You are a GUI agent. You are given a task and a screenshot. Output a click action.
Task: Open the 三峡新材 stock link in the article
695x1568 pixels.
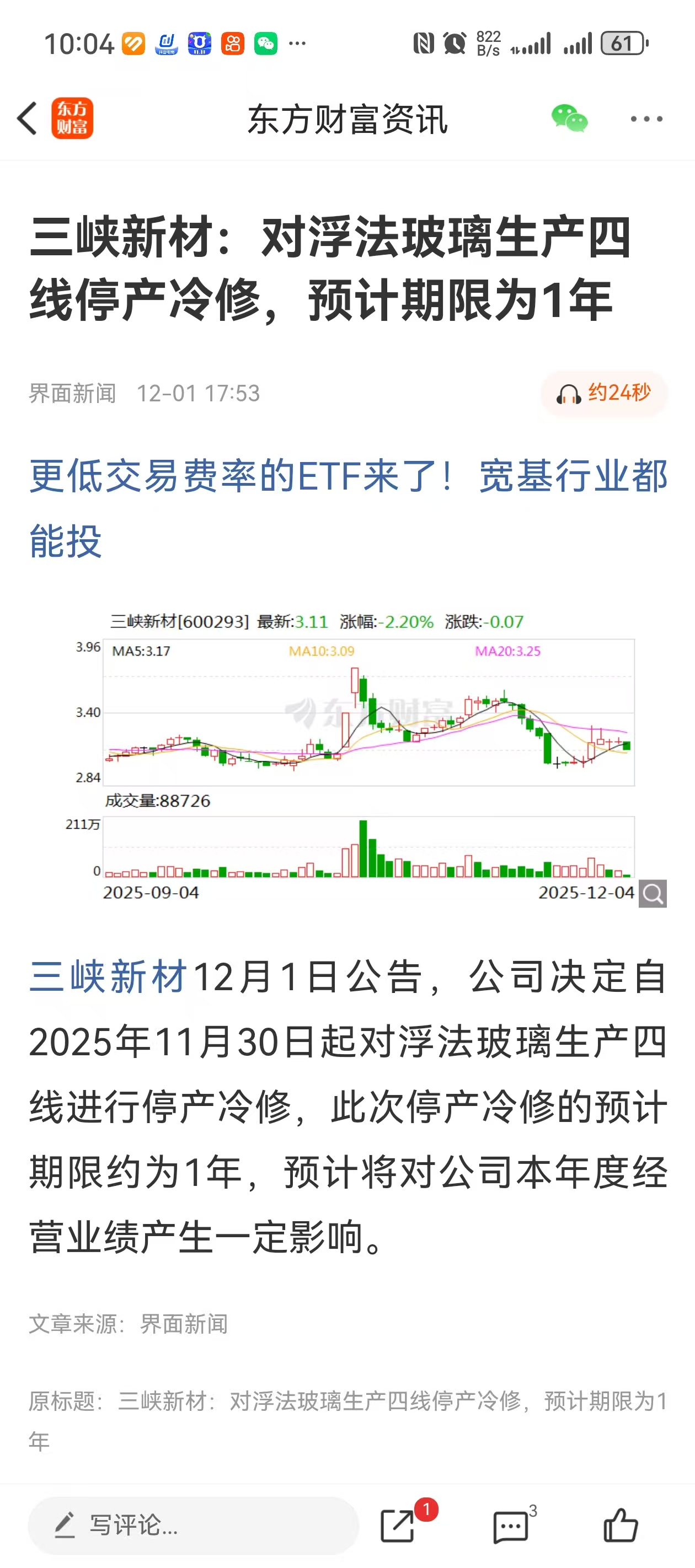[x=108, y=976]
